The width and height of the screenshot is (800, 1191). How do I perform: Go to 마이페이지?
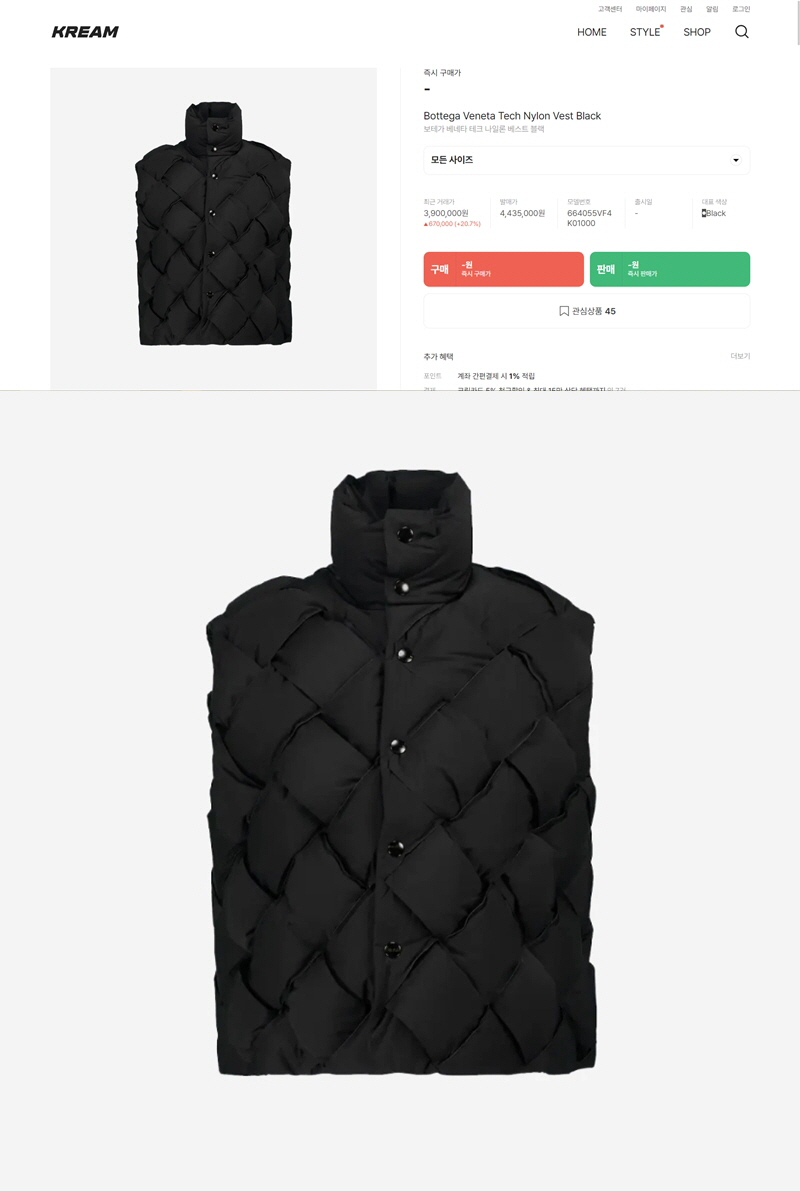coord(650,9)
